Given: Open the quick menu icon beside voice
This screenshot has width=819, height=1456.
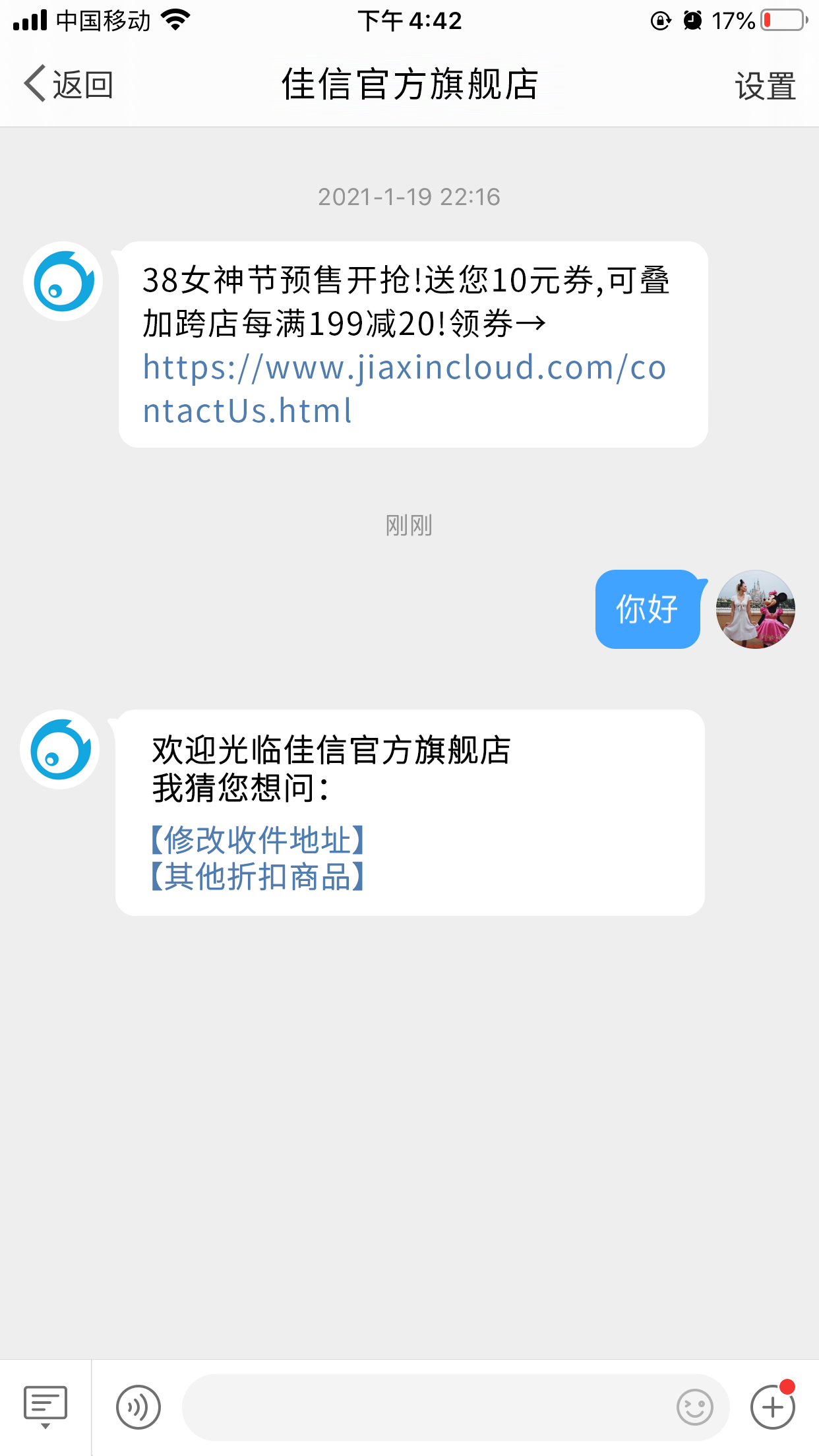Looking at the screenshot, I should tap(45, 1407).
